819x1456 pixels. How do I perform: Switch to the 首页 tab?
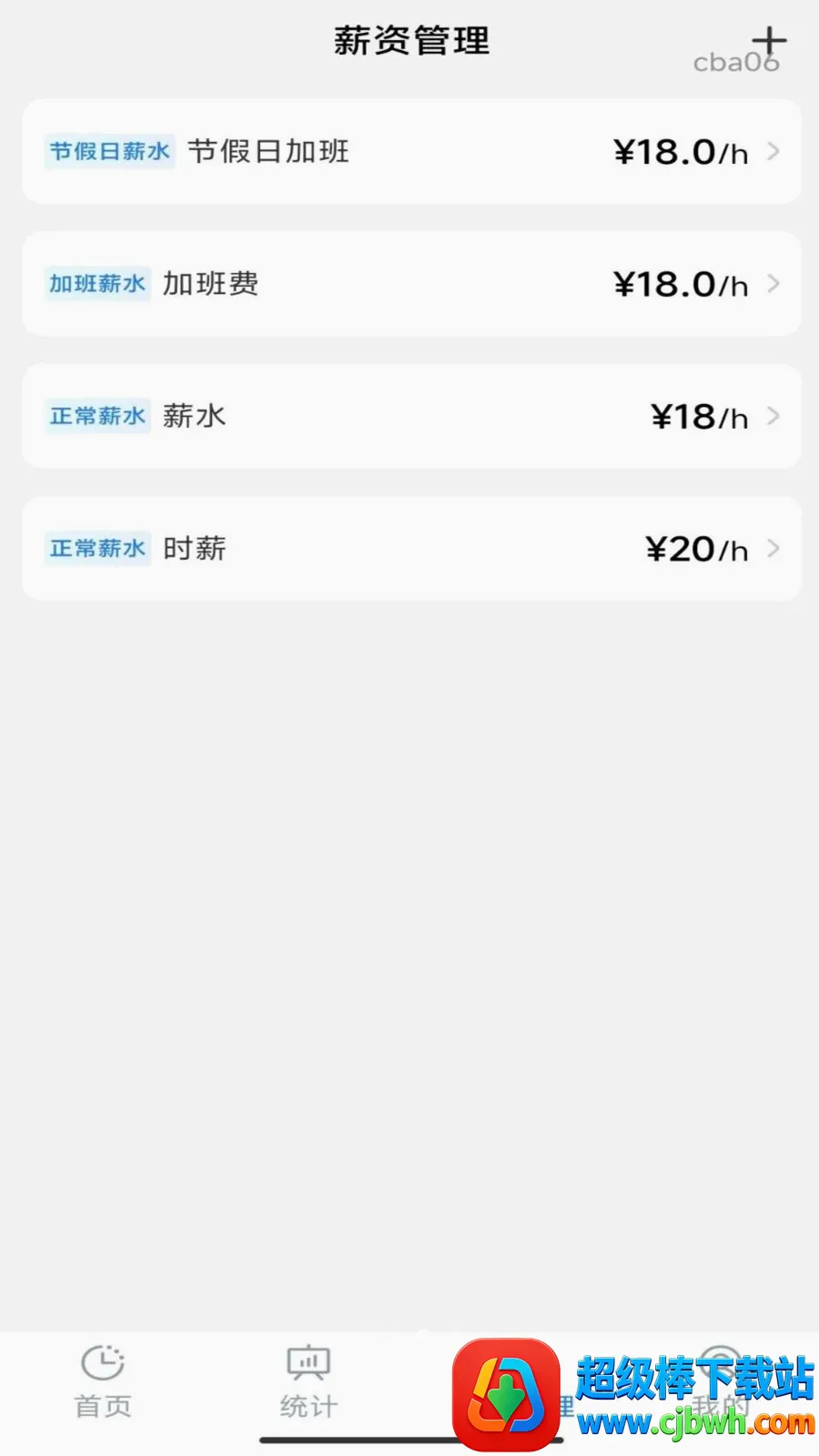(103, 1381)
